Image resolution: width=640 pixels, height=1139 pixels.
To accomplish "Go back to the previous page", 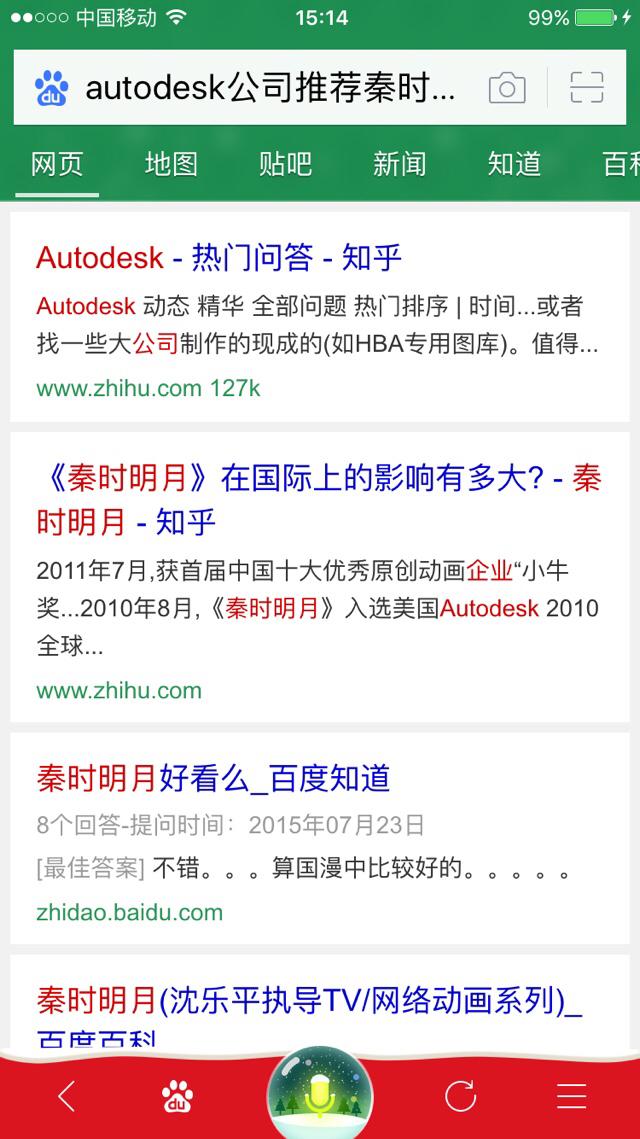I will tap(66, 1097).
